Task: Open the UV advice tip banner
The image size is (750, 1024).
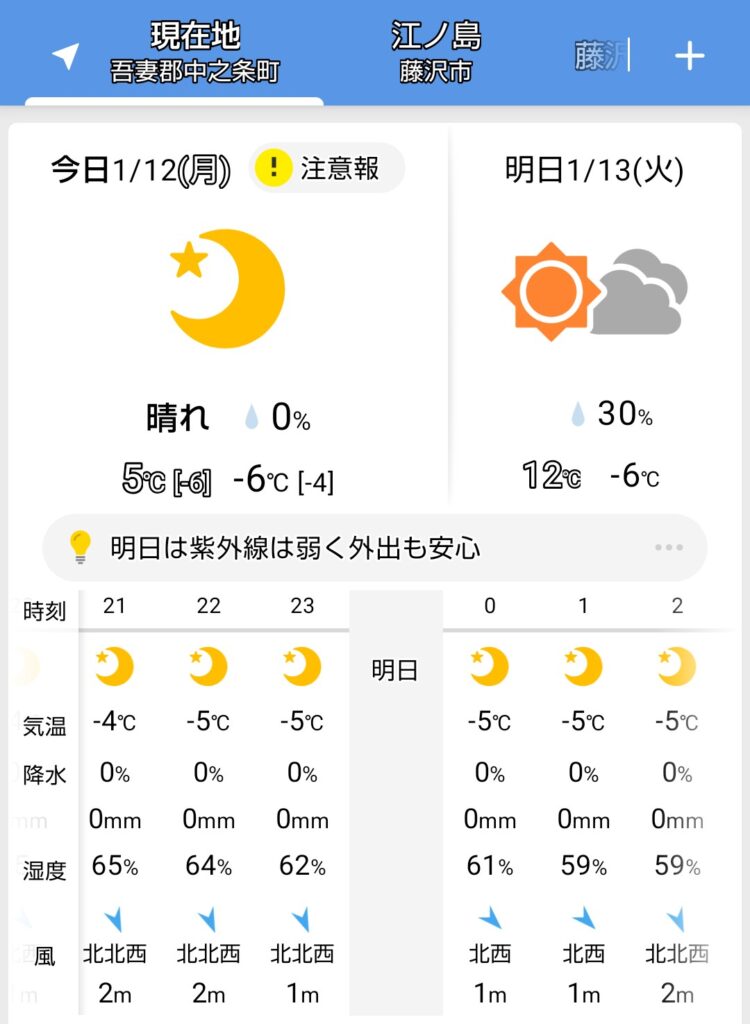Action: 374,548
